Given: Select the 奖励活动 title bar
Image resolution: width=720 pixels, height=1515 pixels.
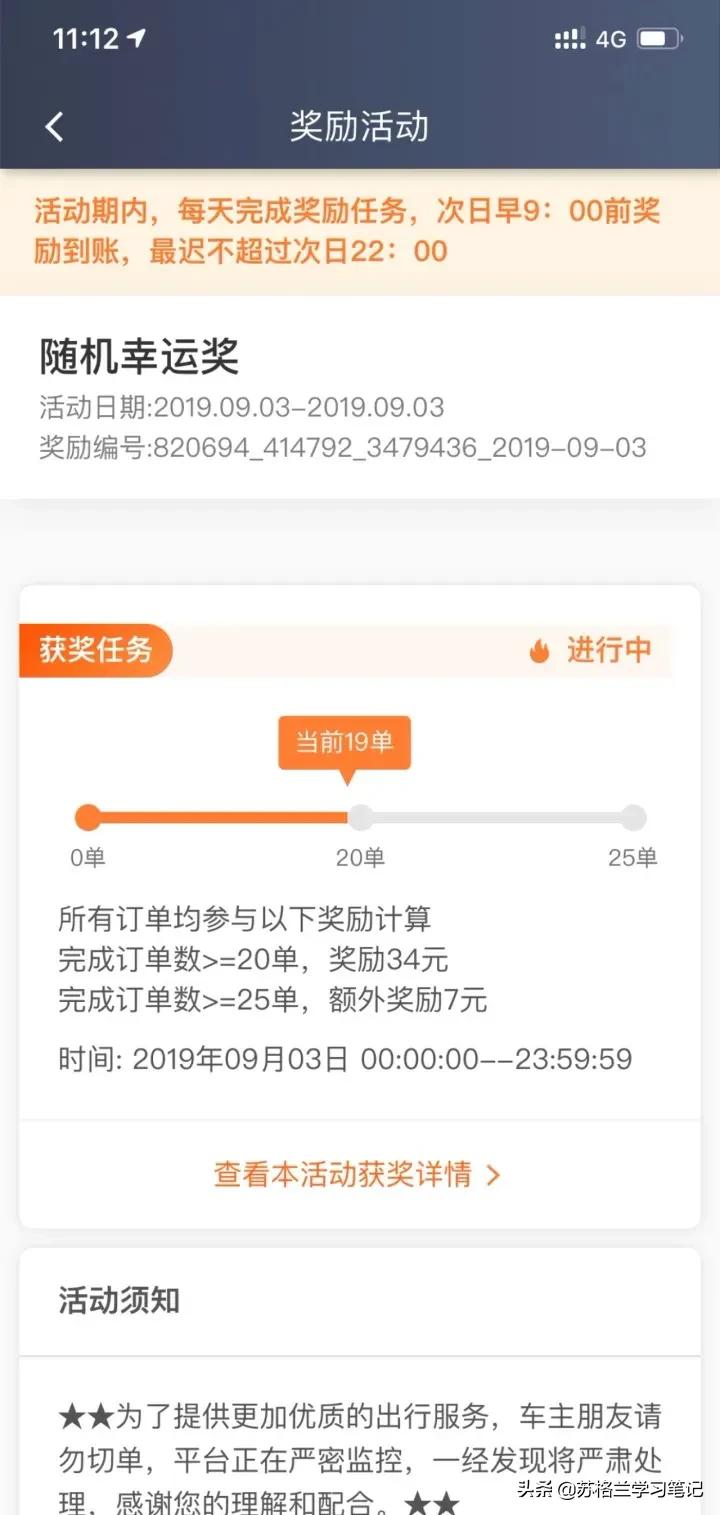Looking at the screenshot, I should coord(360,126).
